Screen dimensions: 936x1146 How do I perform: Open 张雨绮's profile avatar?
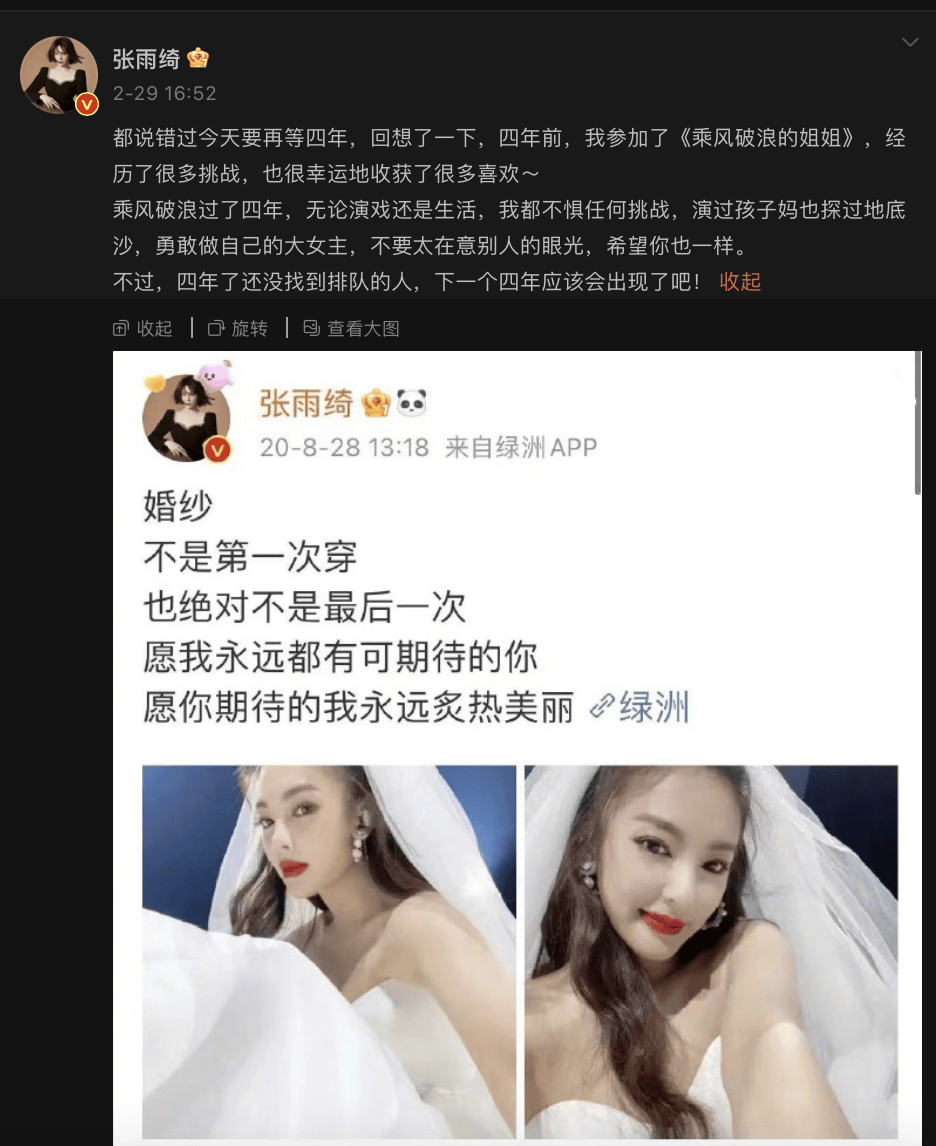point(59,75)
